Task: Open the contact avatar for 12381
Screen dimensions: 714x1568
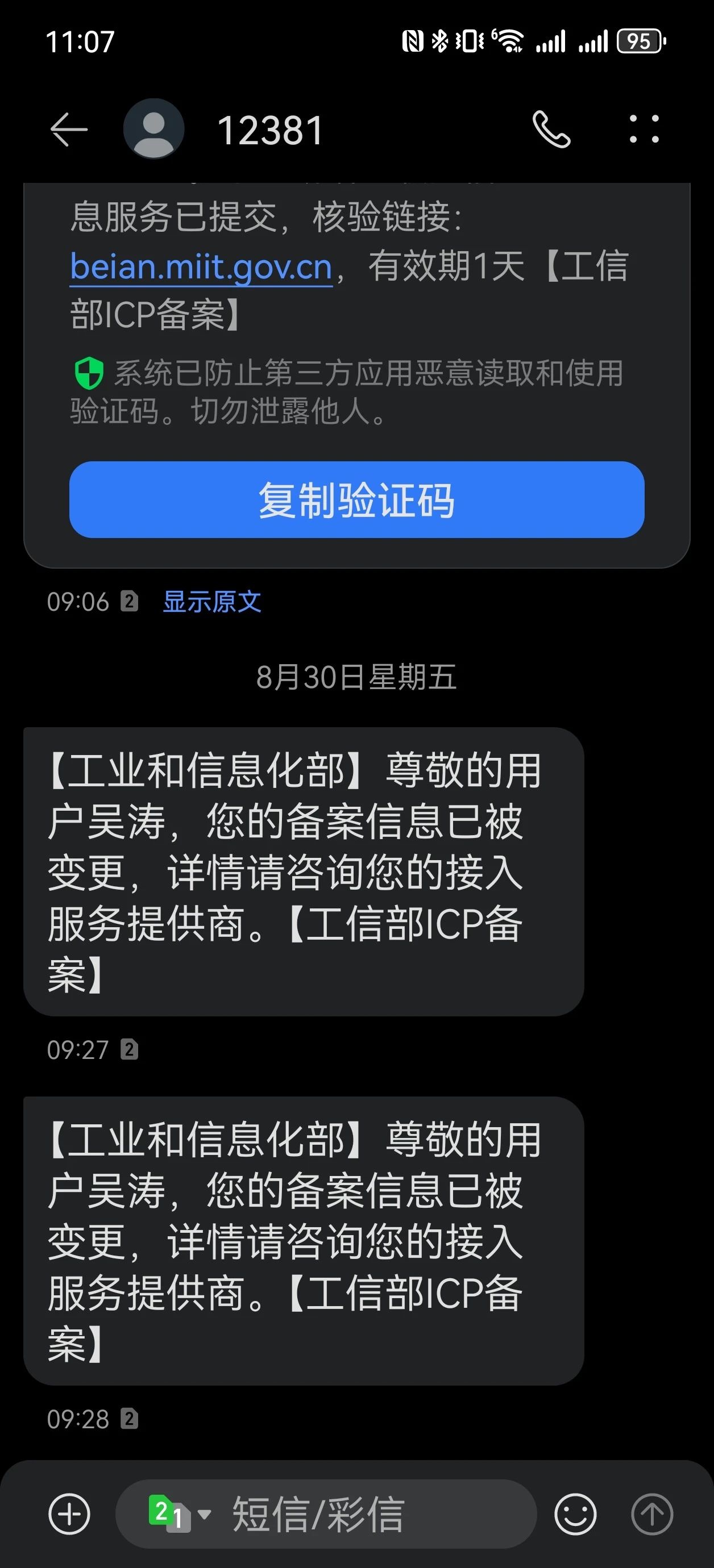Action: [153, 129]
